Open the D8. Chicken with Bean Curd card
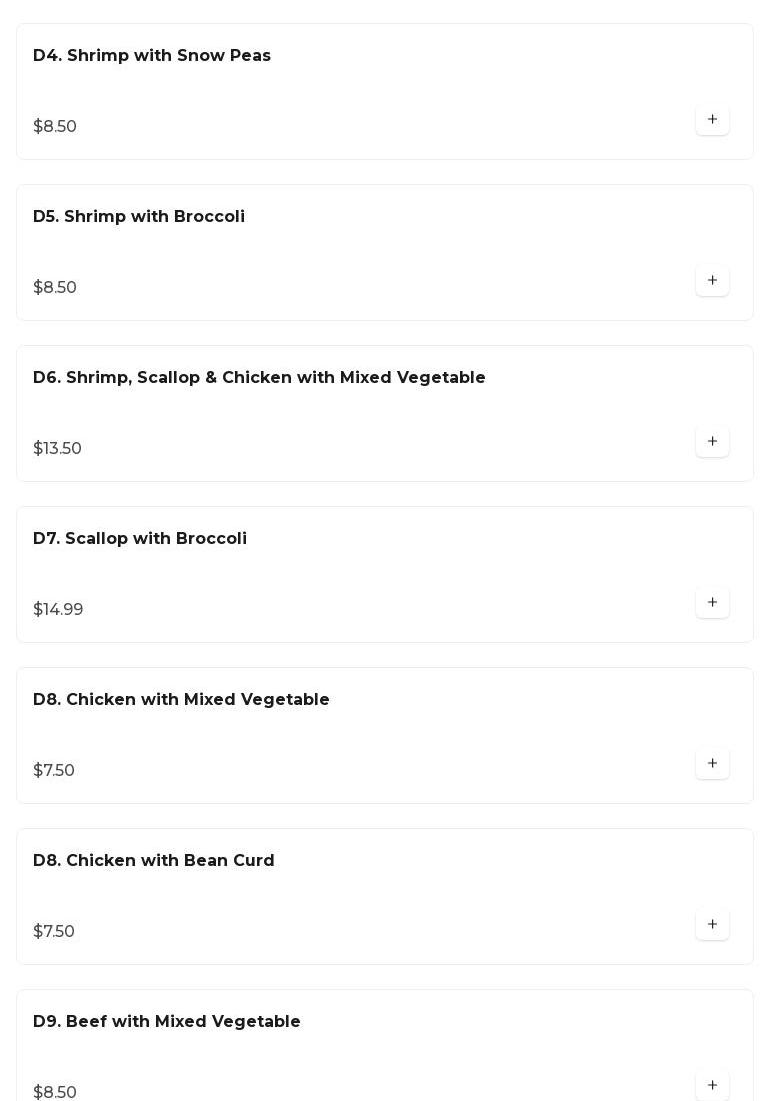The image size is (770, 1101). point(154,861)
